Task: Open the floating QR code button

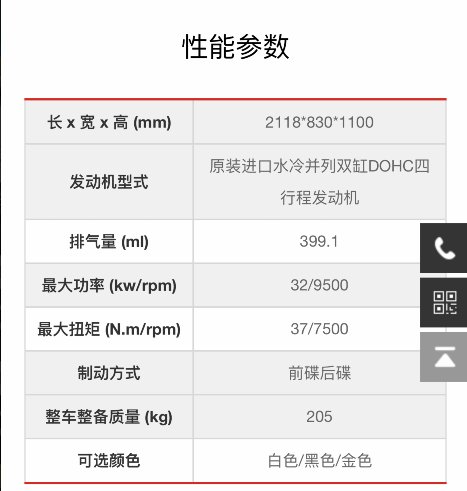Action: (444, 303)
